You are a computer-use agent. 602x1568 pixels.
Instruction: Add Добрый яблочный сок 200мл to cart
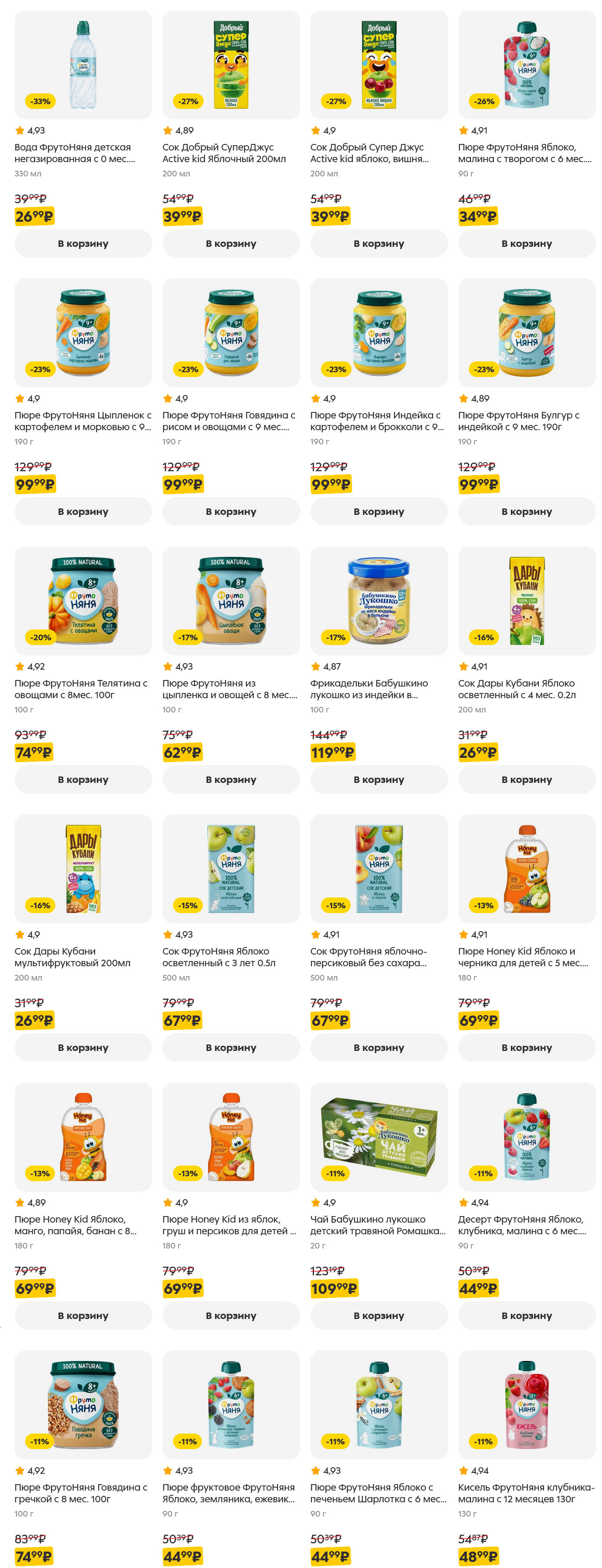pyautogui.click(x=231, y=243)
